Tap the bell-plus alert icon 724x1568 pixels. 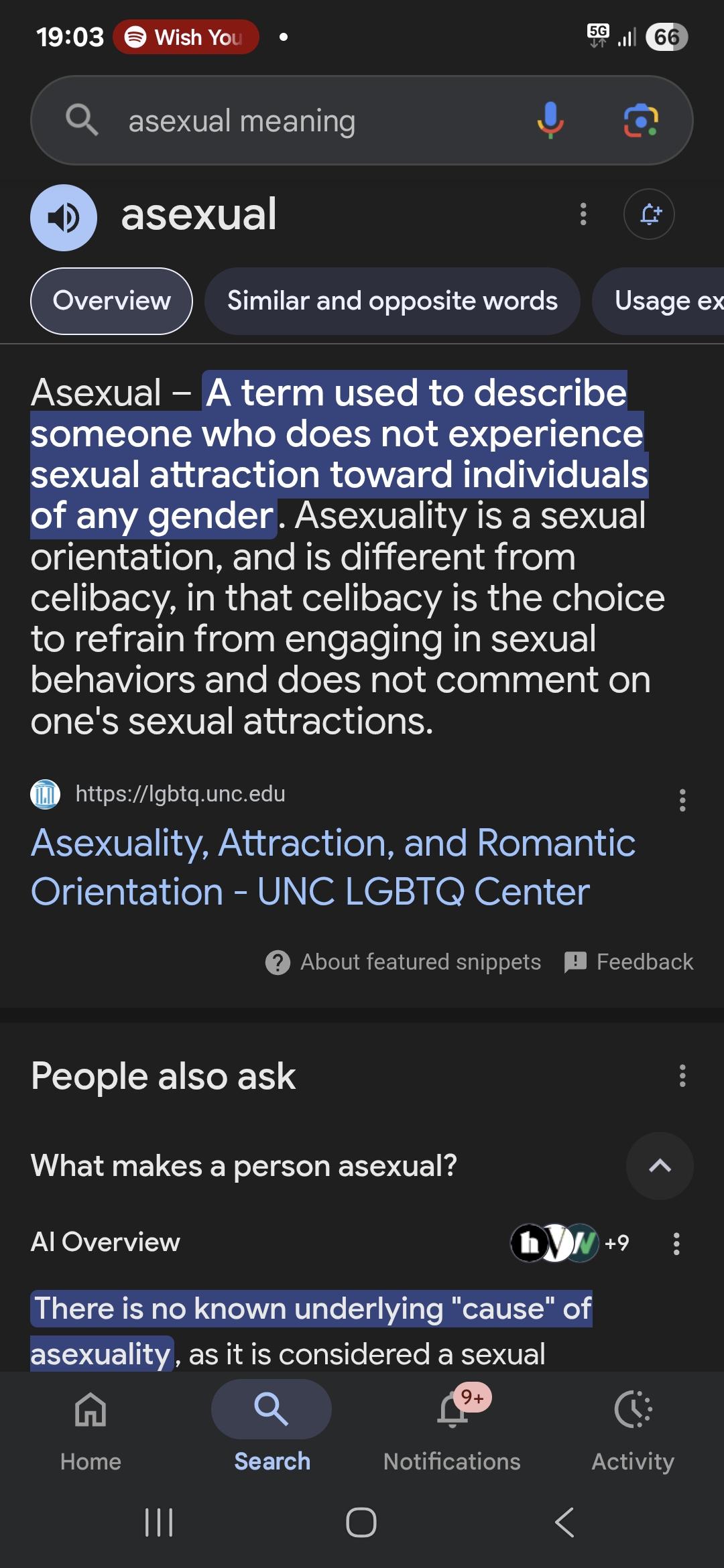click(649, 214)
